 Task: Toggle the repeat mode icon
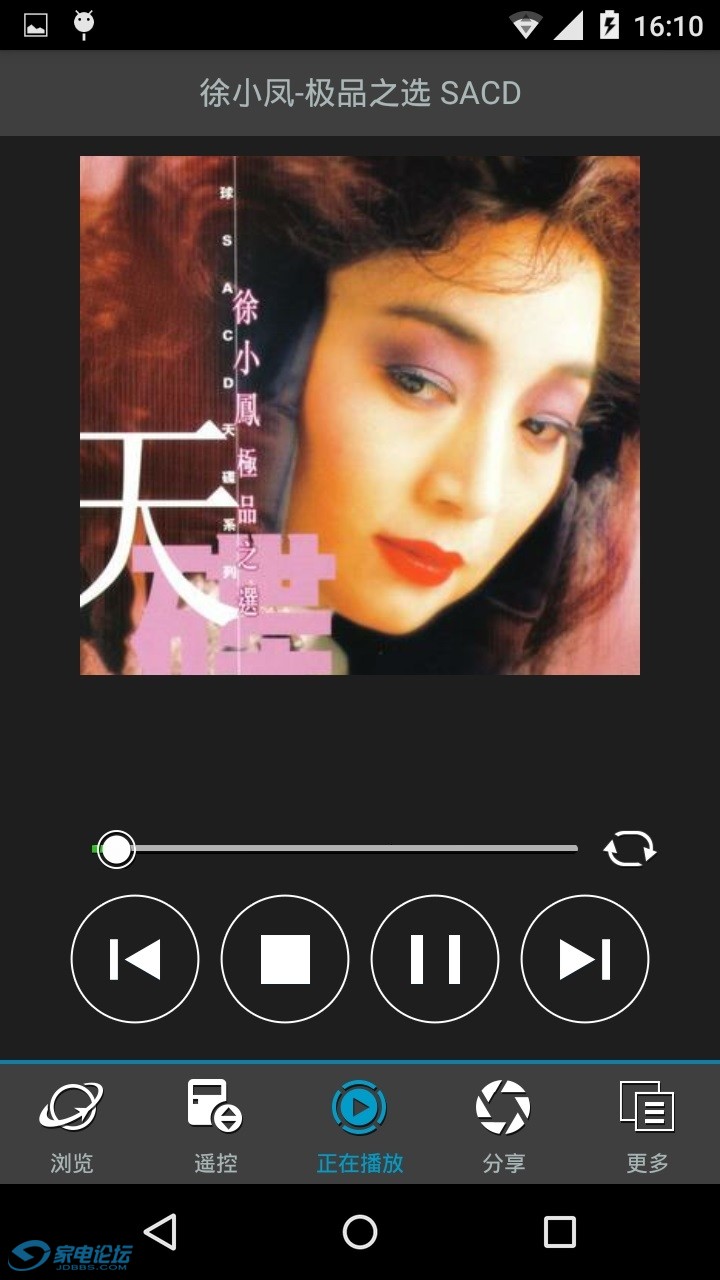[630, 850]
